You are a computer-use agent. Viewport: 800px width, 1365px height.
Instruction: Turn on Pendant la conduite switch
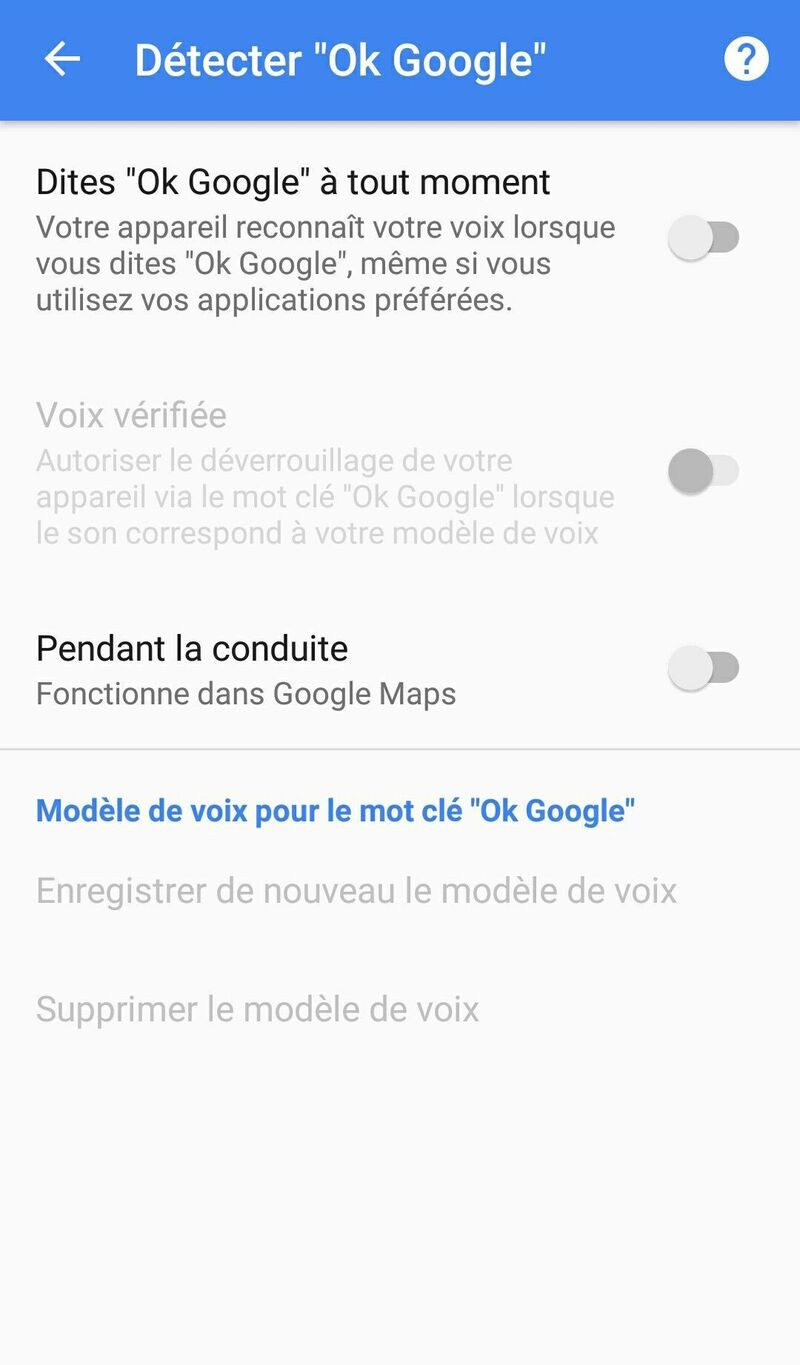click(x=704, y=668)
